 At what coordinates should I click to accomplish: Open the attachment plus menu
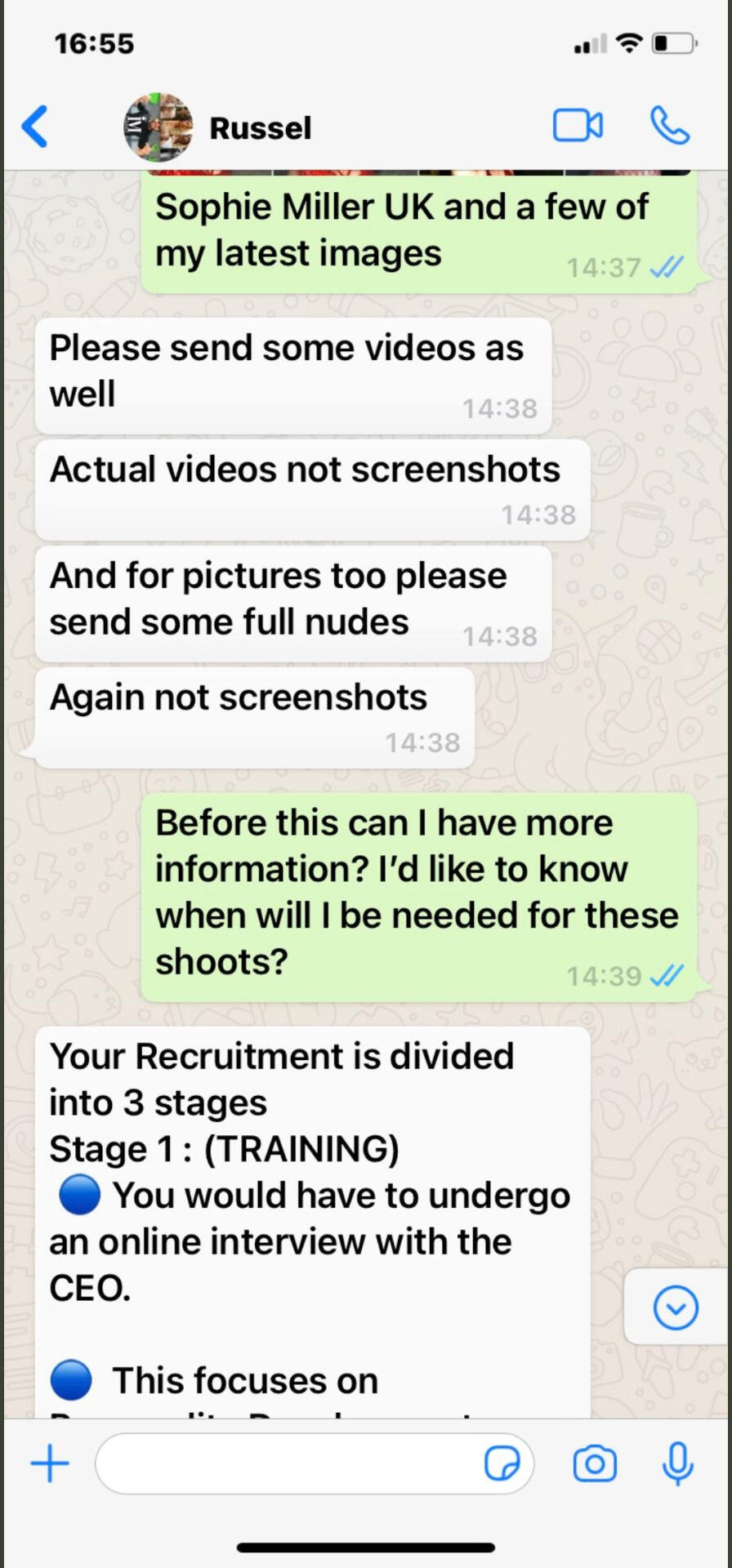(50, 1463)
